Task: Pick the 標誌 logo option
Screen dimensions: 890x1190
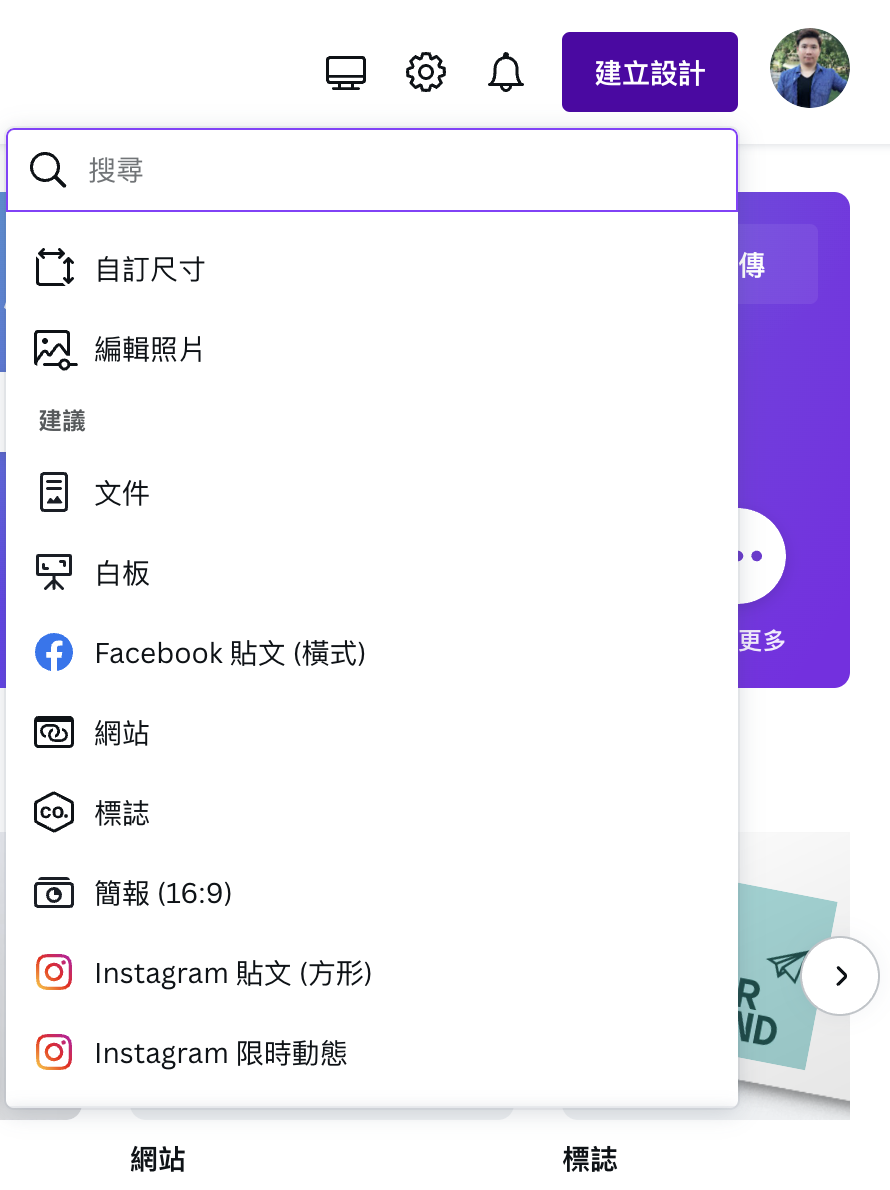Action: pyautogui.click(x=122, y=813)
